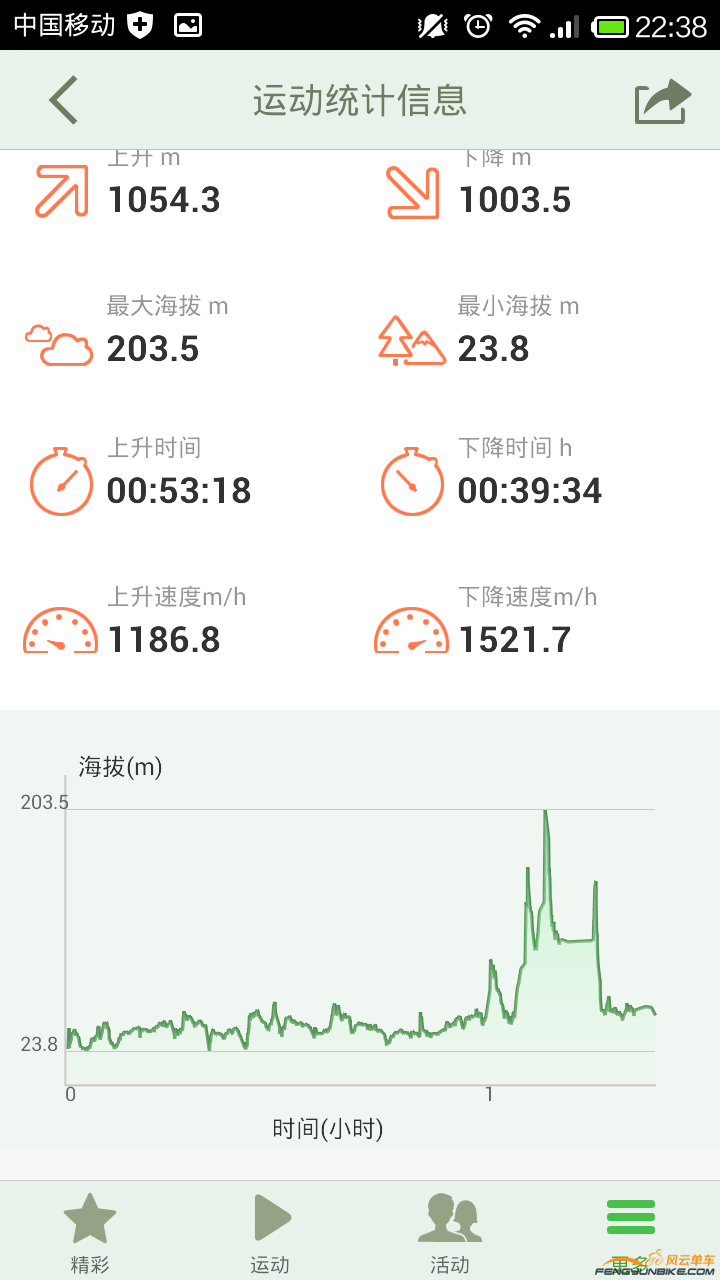720x1280 pixels.
Task: Go back from 运动统计信息 screen
Action: pos(63,100)
